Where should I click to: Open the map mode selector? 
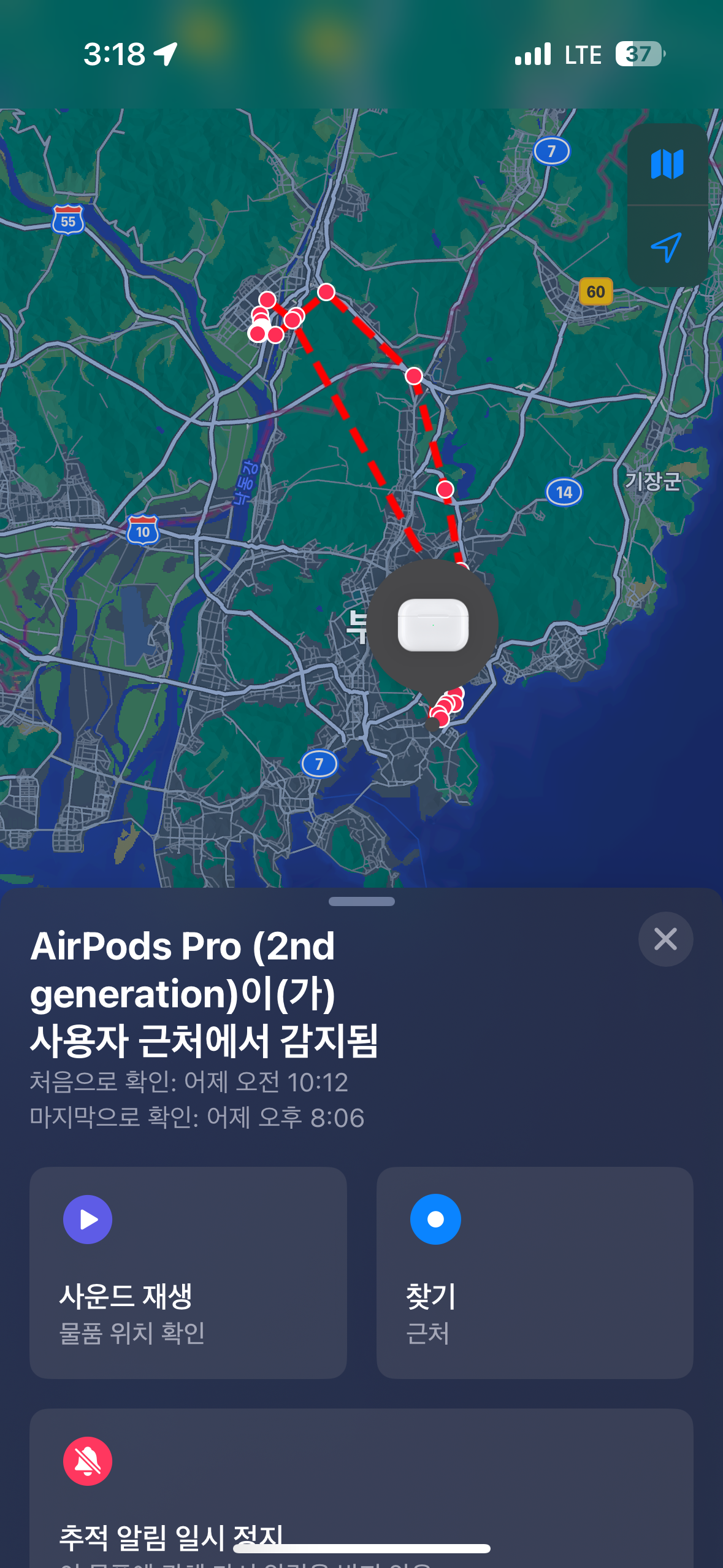point(667,164)
